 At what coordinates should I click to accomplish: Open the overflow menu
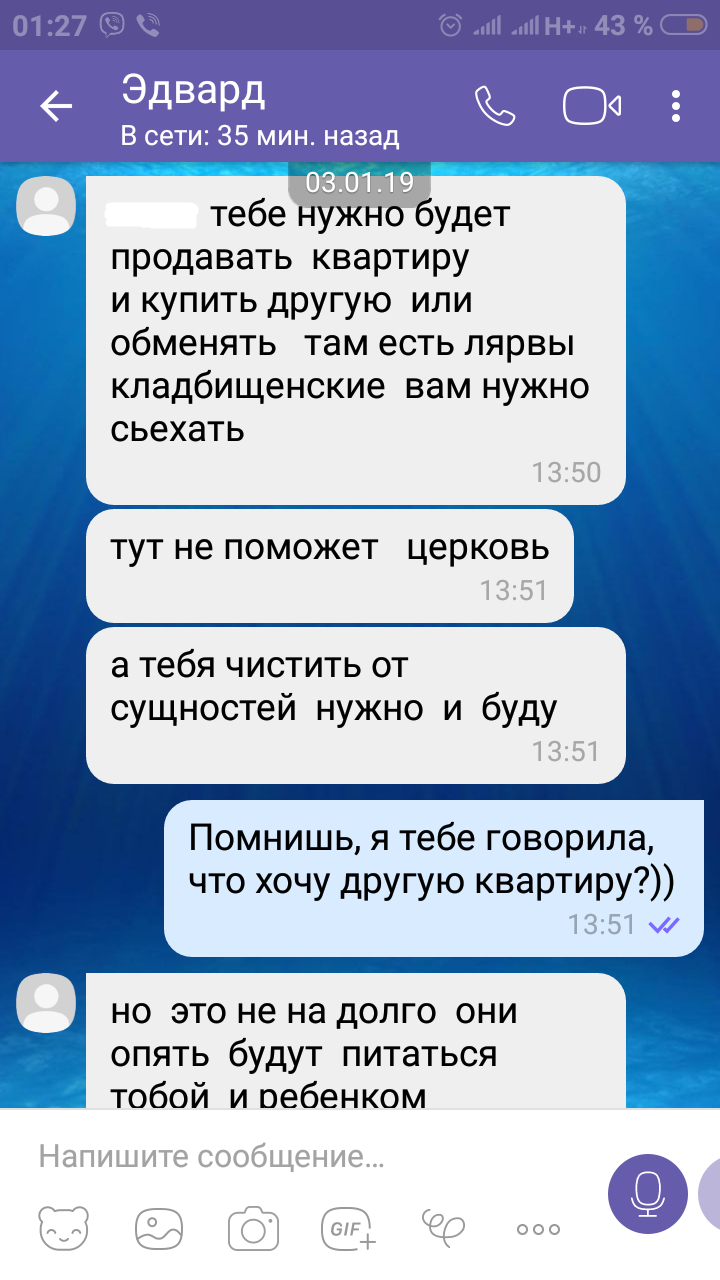pyautogui.click(x=677, y=106)
